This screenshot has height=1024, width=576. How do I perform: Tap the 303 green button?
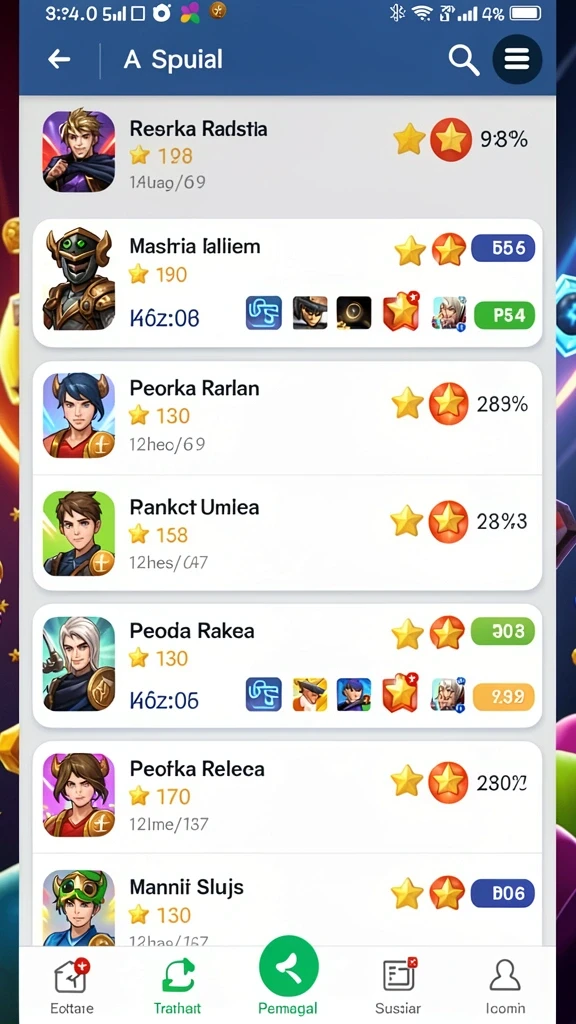tap(503, 632)
